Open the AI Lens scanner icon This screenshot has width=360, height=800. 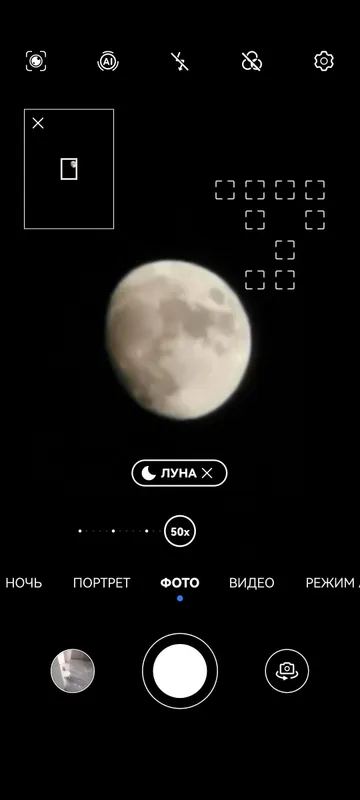36,61
